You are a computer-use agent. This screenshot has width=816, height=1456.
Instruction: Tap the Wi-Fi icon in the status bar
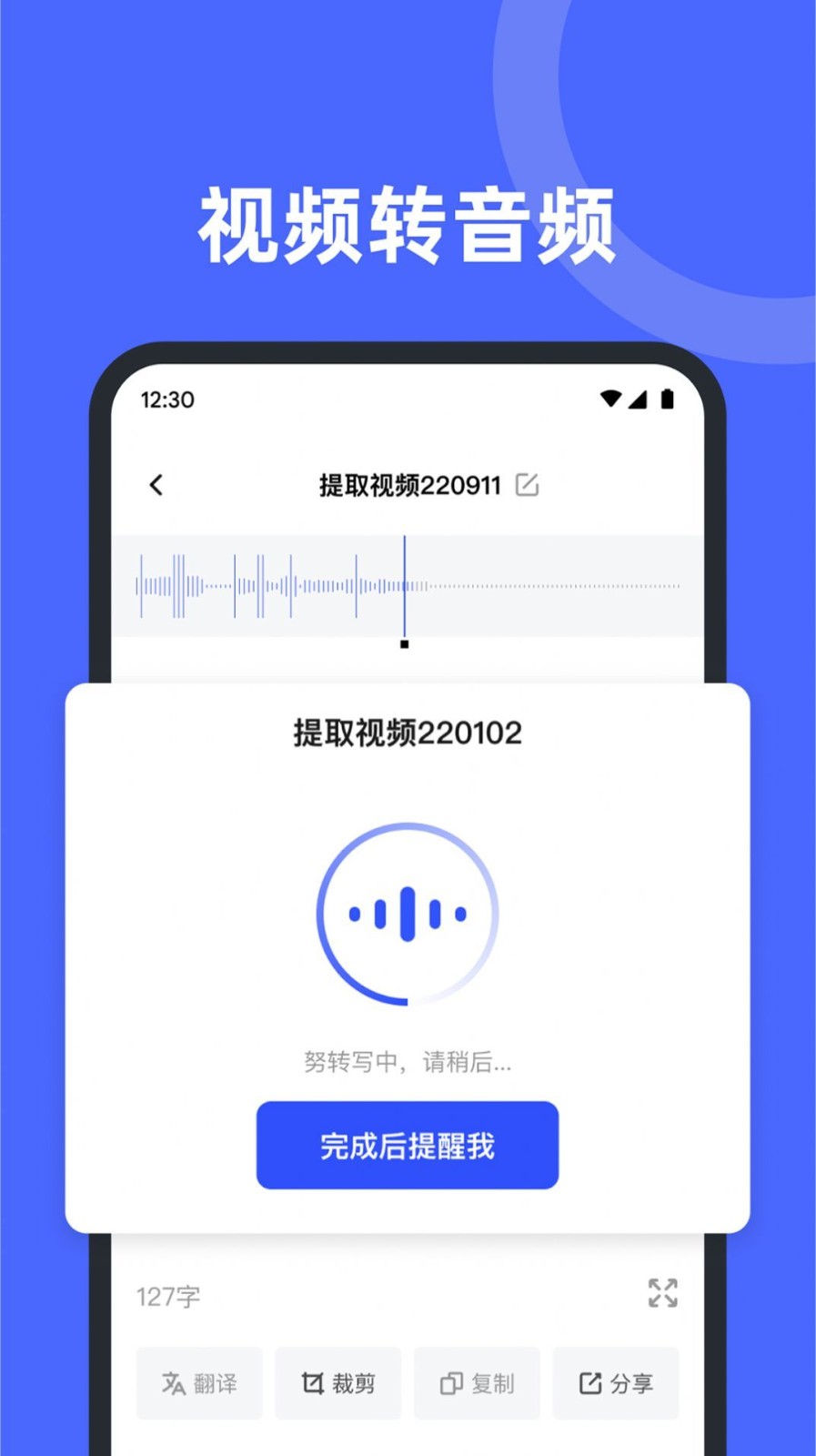610,398
